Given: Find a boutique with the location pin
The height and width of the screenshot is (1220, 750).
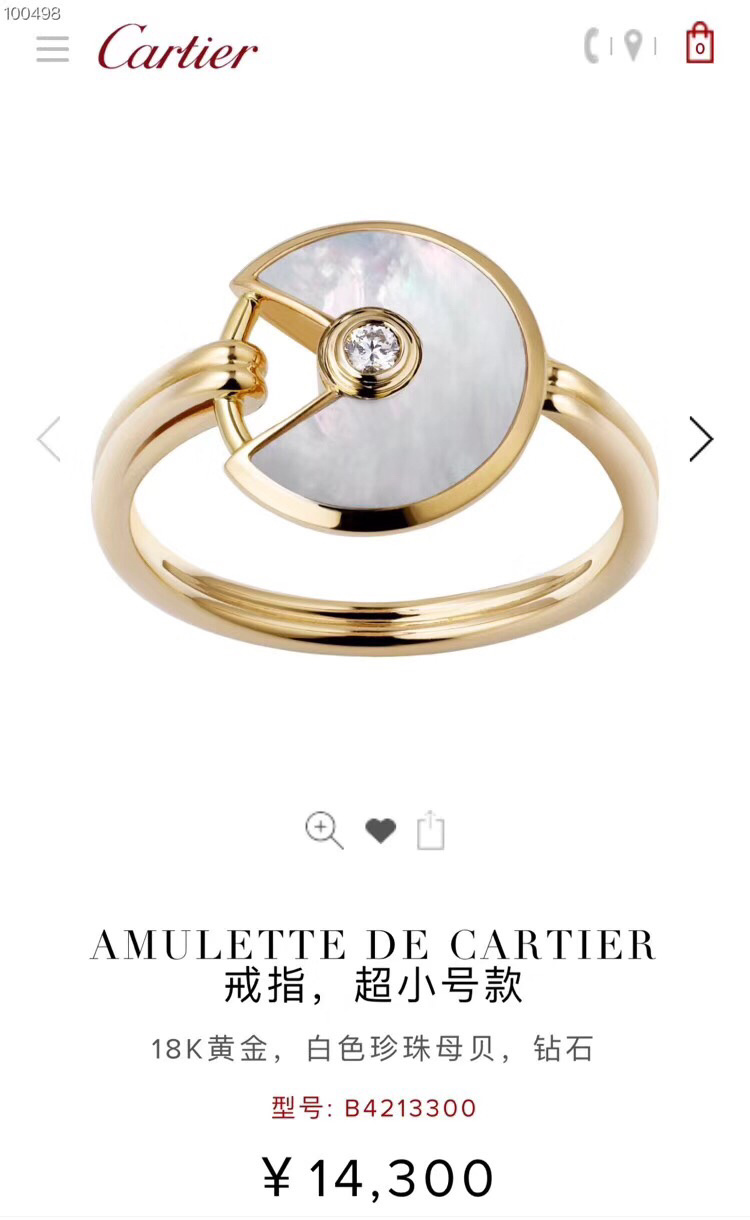Looking at the screenshot, I should point(632,46).
